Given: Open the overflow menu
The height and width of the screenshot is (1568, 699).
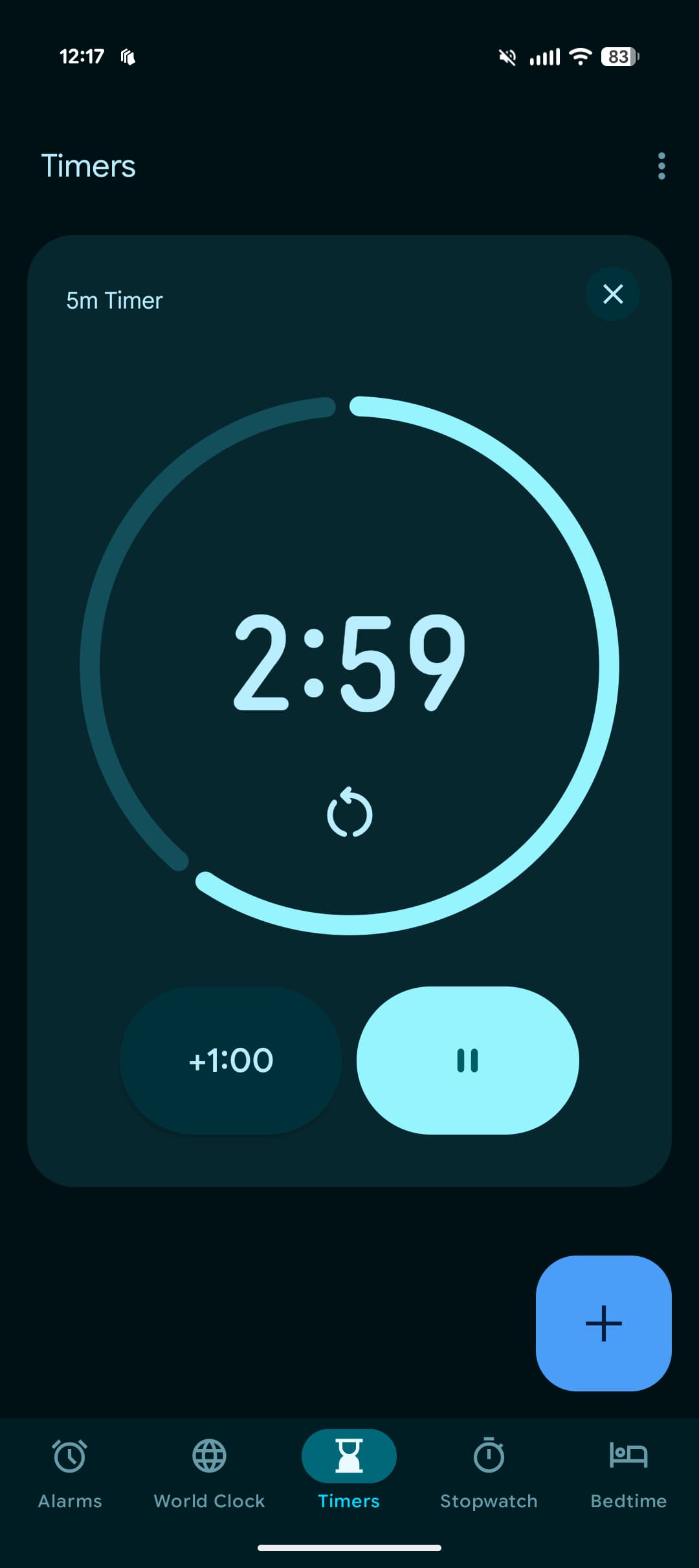Looking at the screenshot, I should click(661, 166).
